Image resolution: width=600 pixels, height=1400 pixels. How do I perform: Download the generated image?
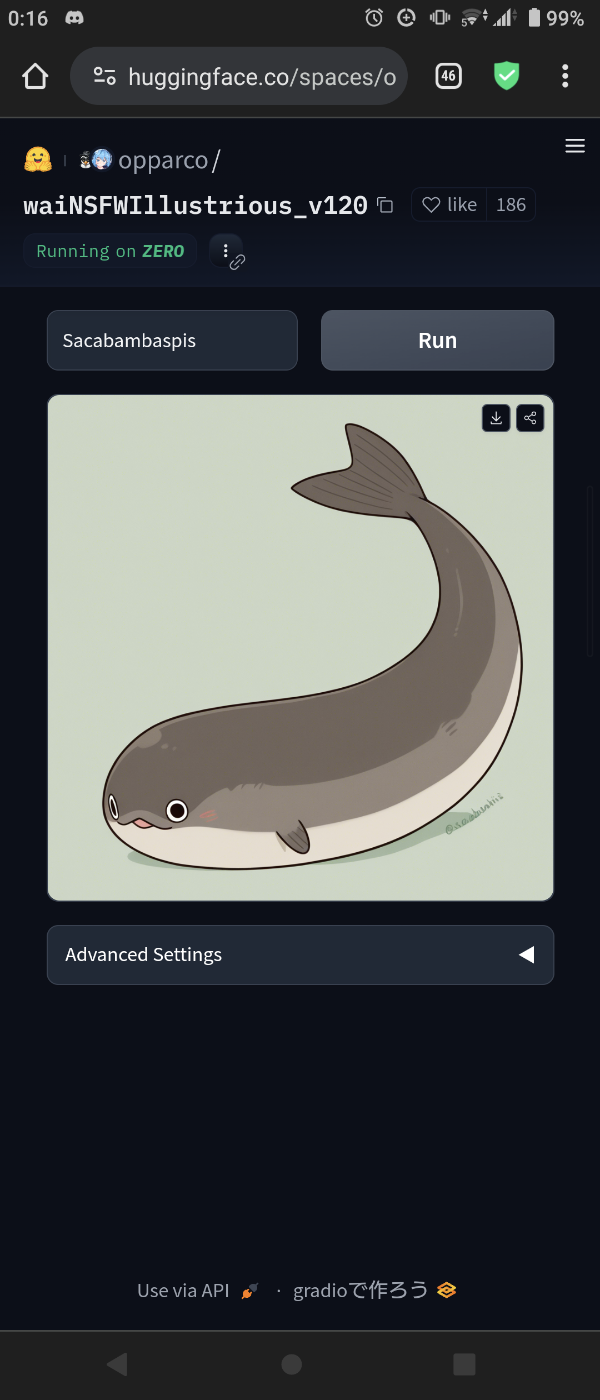[496, 418]
